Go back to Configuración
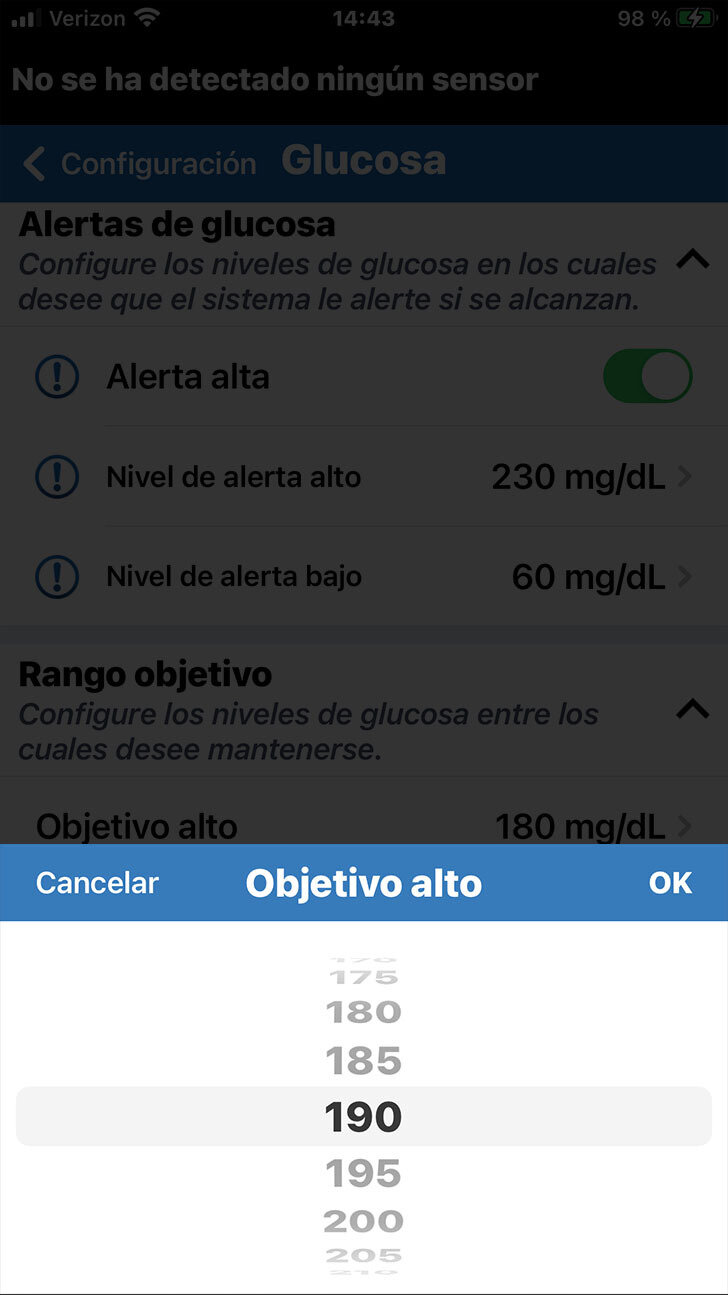 click(140, 163)
